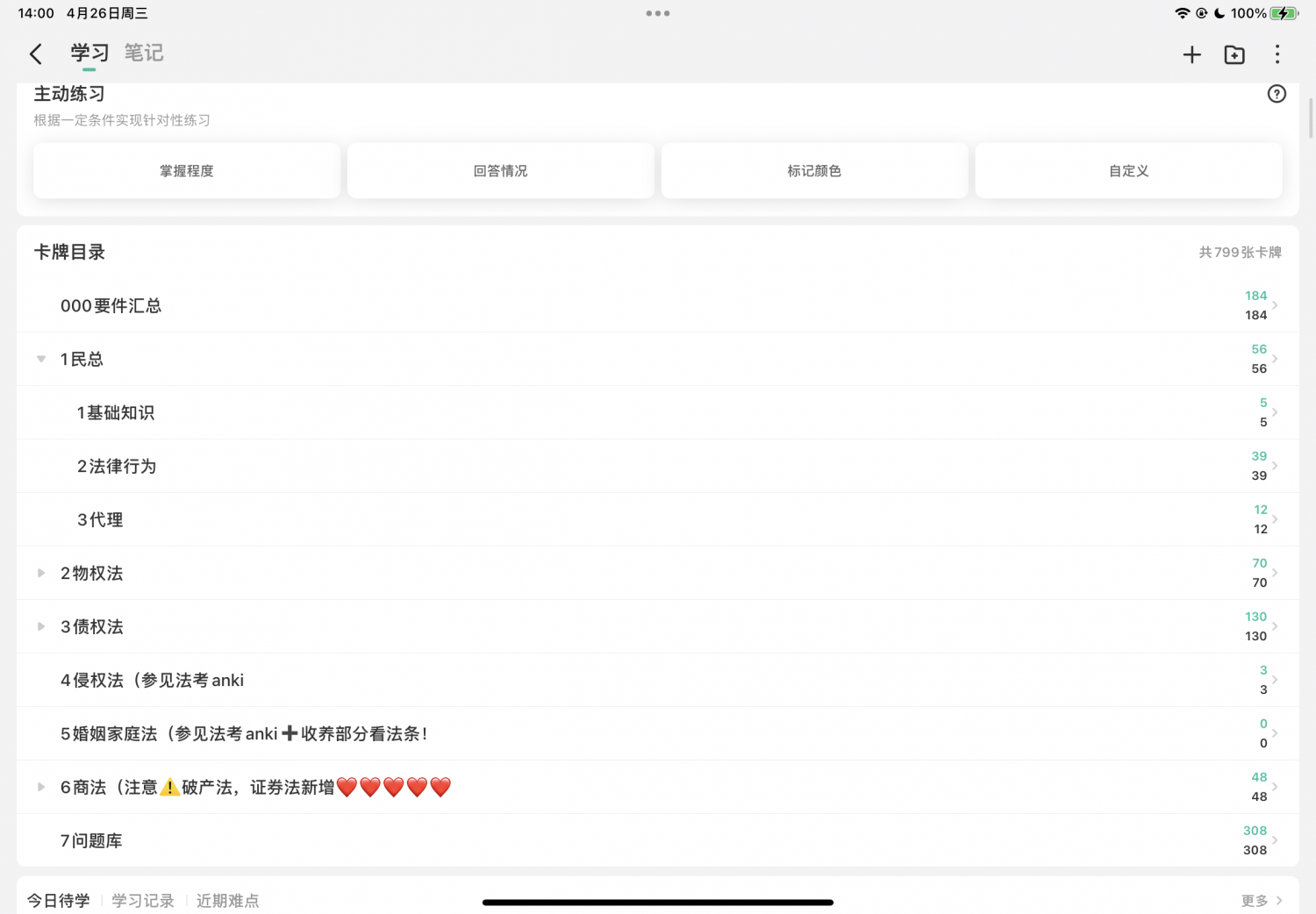Open the 主动练习 help icon

point(1277,94)
